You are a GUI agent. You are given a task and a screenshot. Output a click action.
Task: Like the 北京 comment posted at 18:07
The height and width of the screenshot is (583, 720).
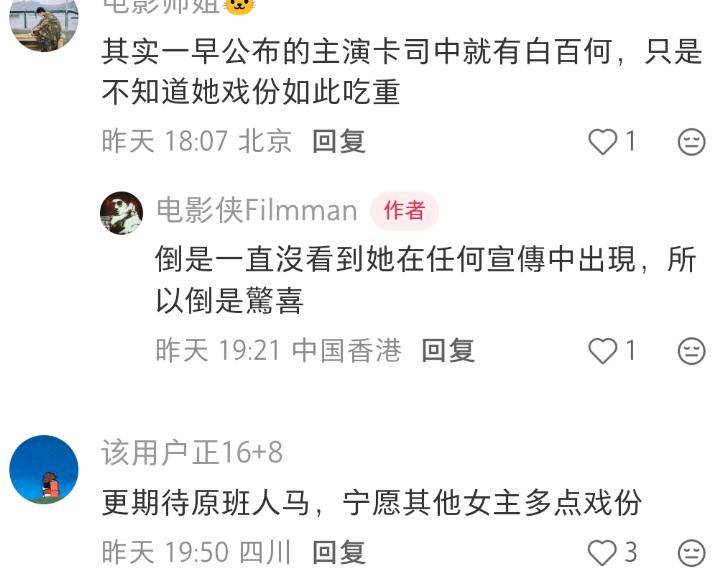603,142
